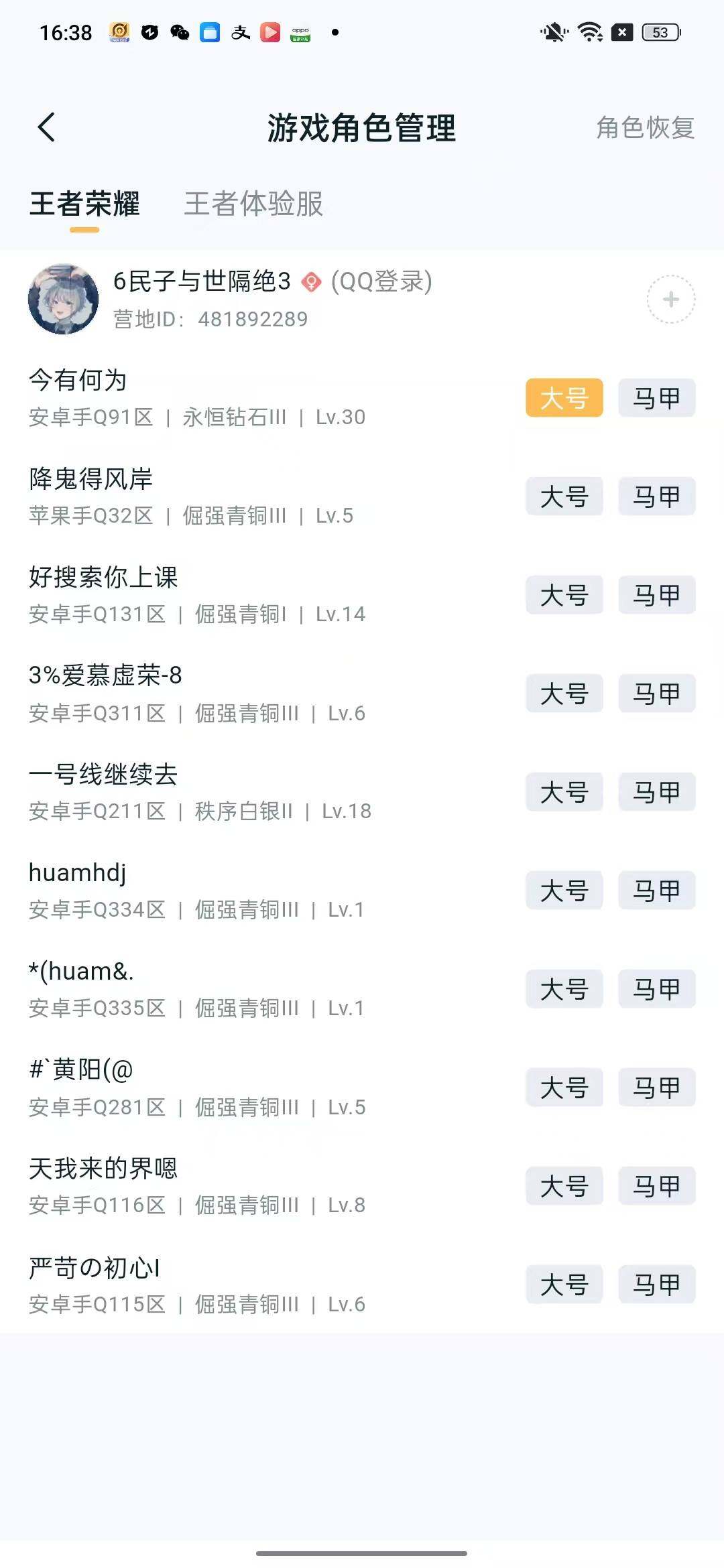
Task: Open 角色恢复 at the top right
Action: coord(644,128)
